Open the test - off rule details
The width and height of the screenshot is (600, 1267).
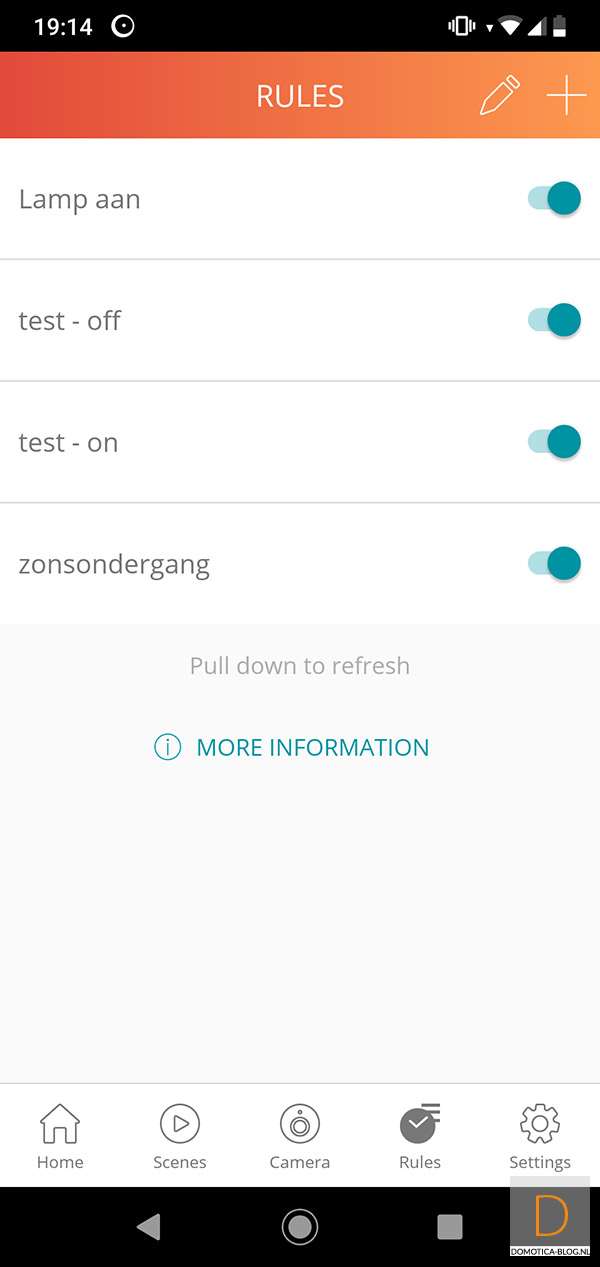[70, 321]
